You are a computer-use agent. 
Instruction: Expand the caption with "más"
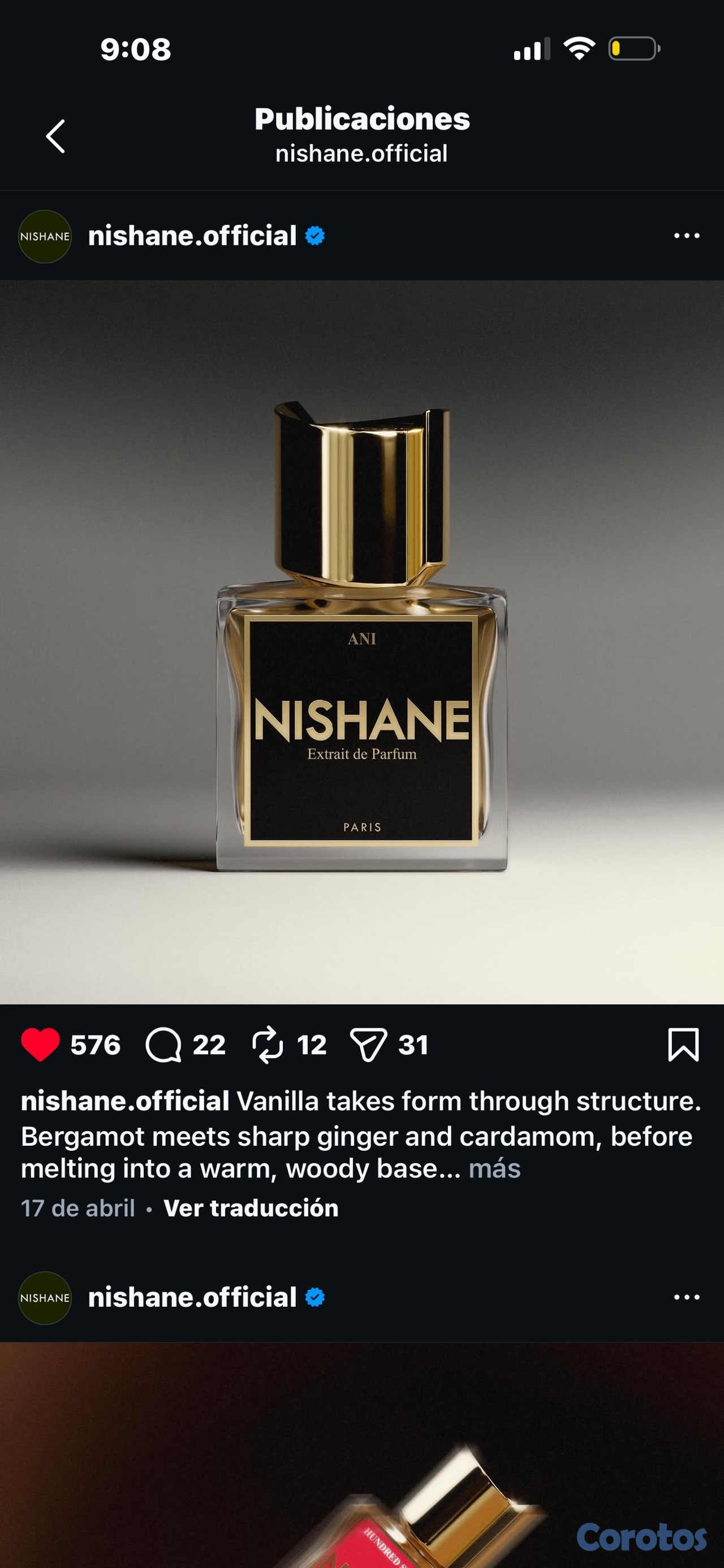point(494,1169)
